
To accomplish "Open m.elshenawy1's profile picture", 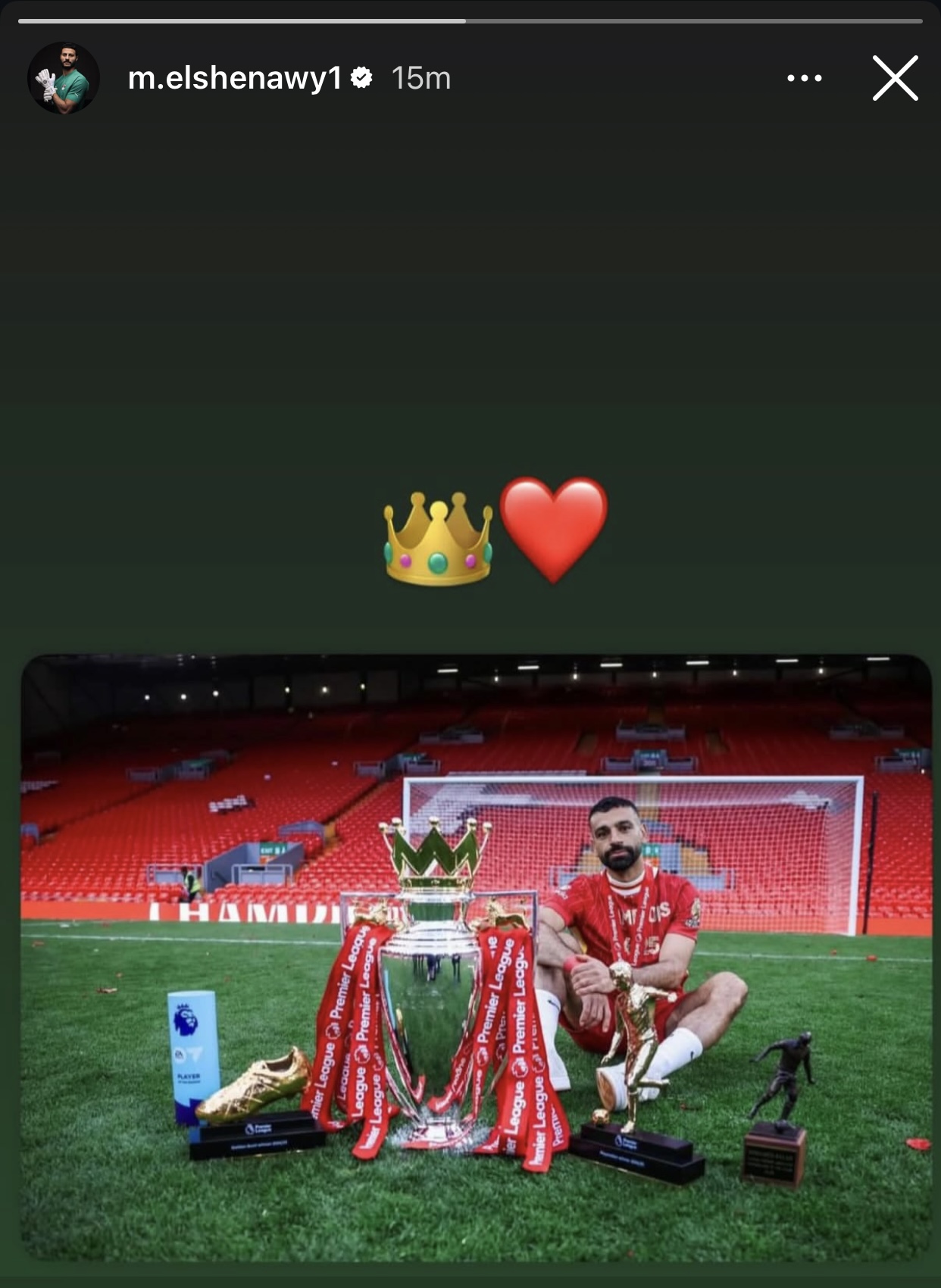I will [x=64, y=78].
